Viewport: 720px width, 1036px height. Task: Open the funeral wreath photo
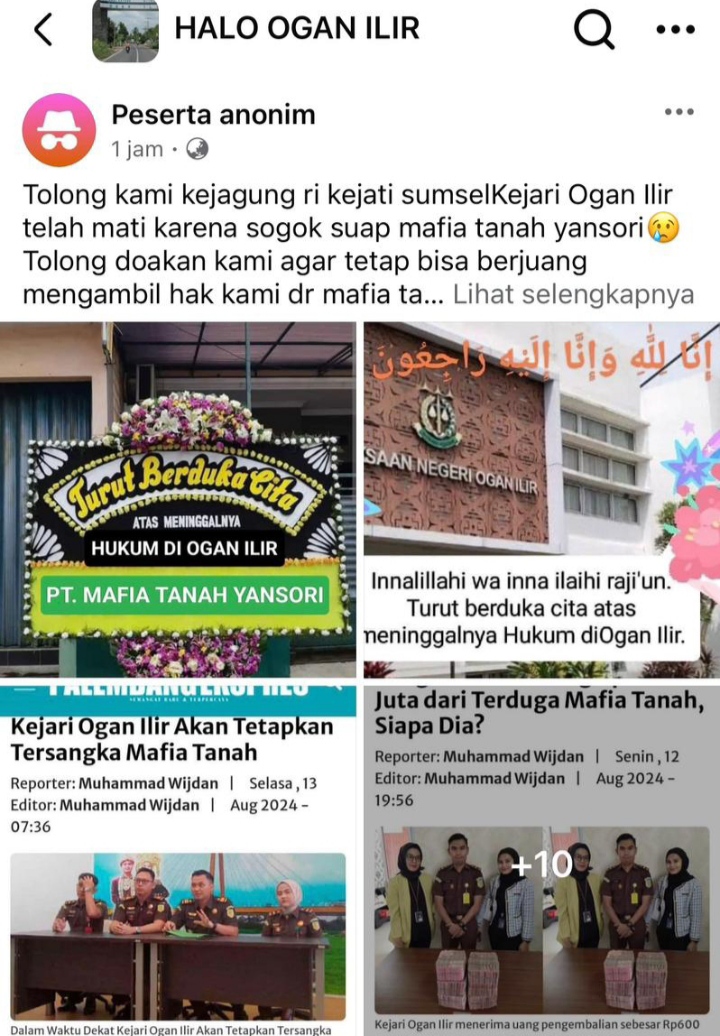tap(178, 499)
